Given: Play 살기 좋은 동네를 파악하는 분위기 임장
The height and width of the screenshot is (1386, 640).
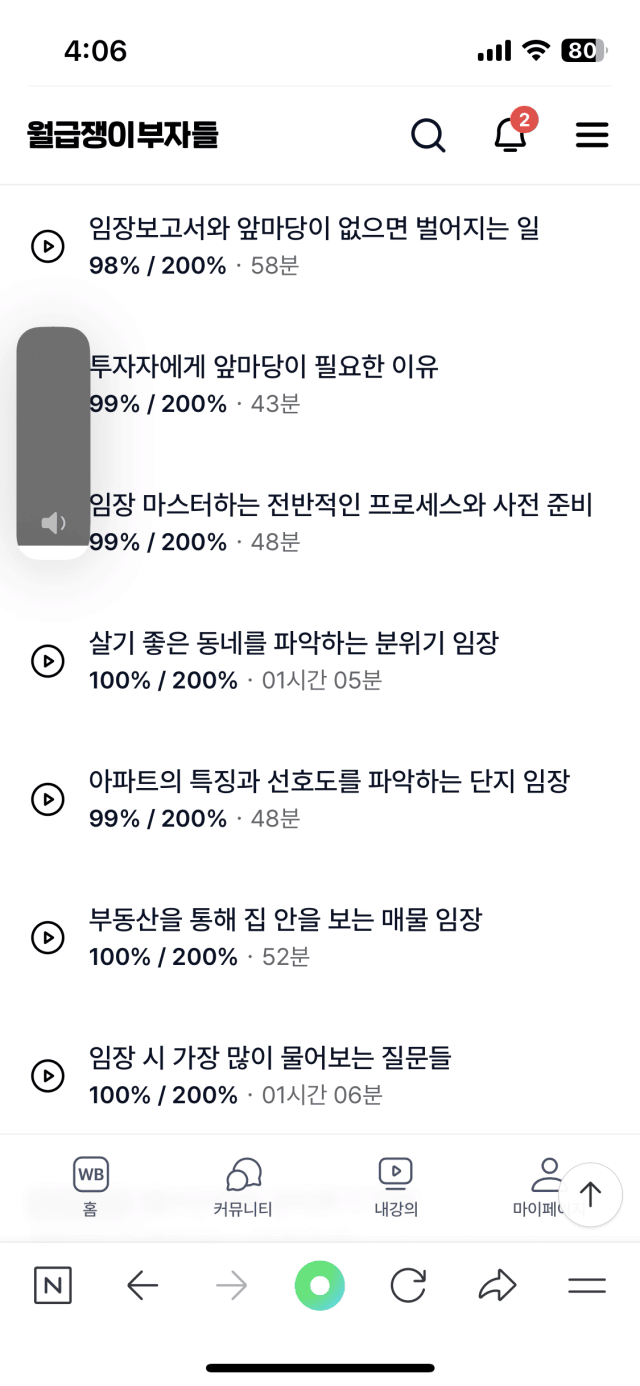Looking at the screenshot, I should 47,660.
